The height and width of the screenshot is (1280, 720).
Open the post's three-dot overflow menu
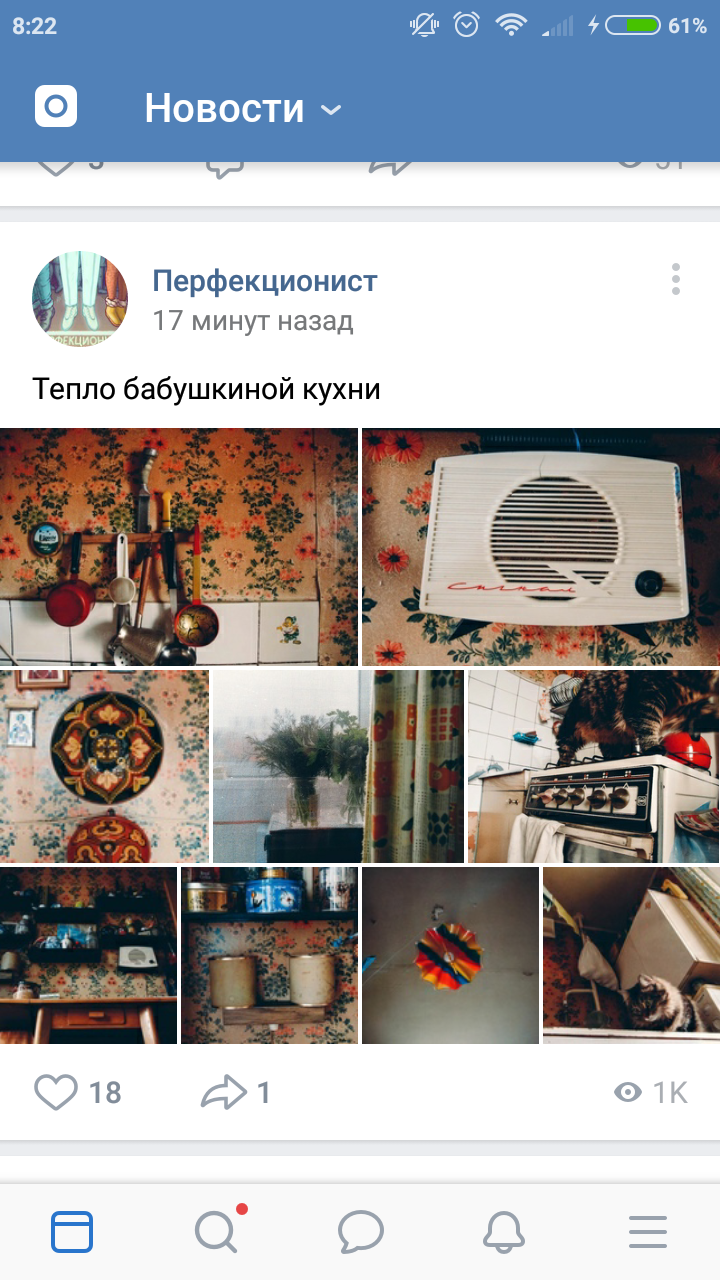coord(676,279)
